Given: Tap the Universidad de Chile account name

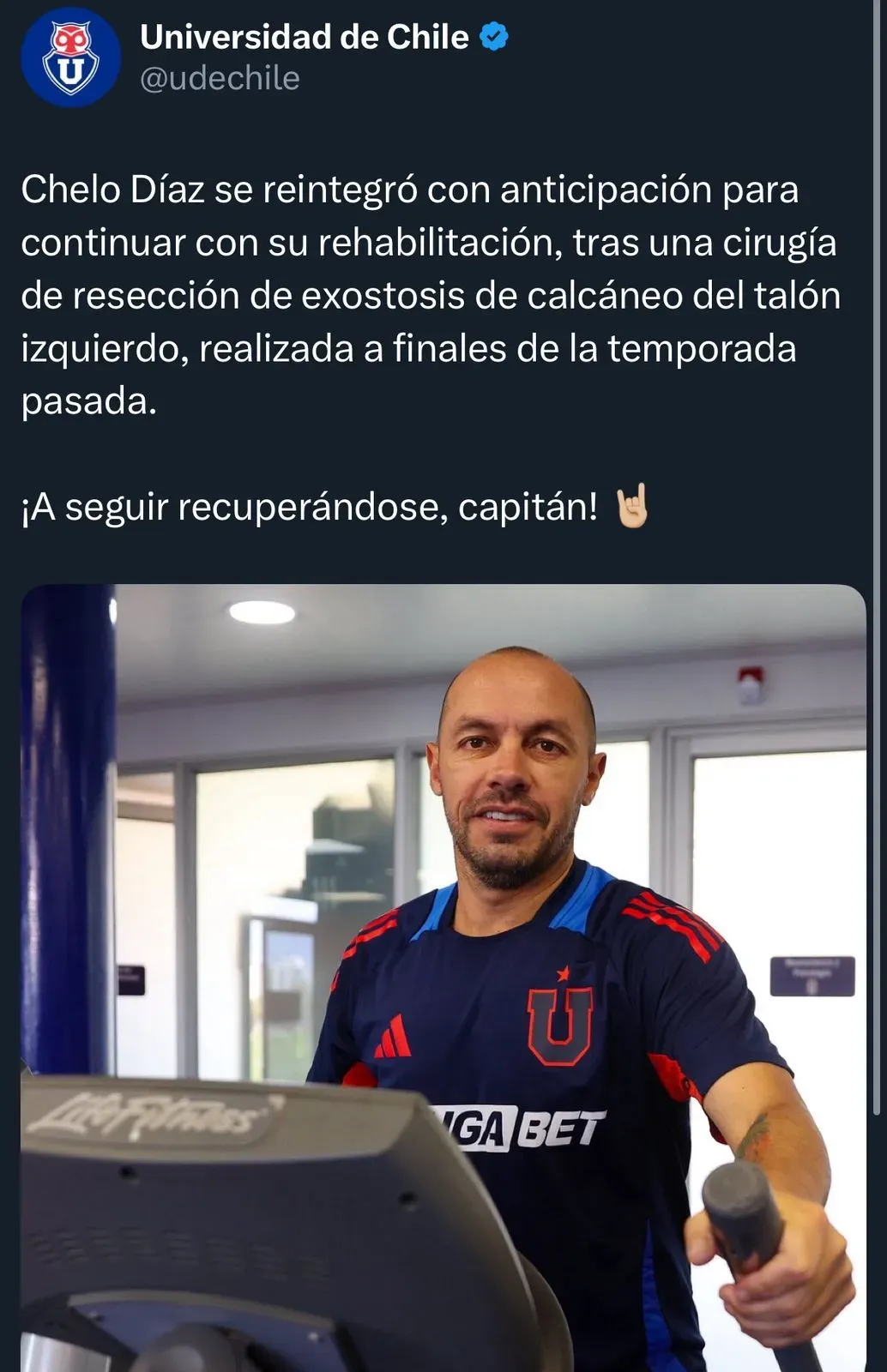Looking at the screenshot, I should click(x=305, y=37).
